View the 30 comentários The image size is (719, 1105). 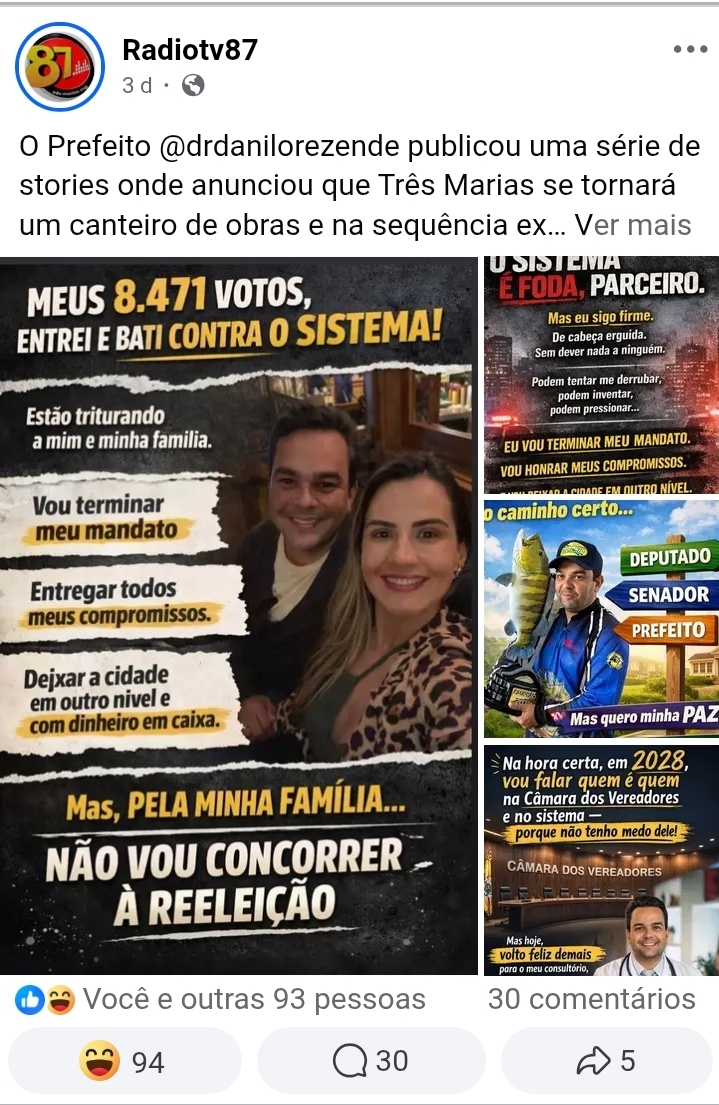point(591,999)
